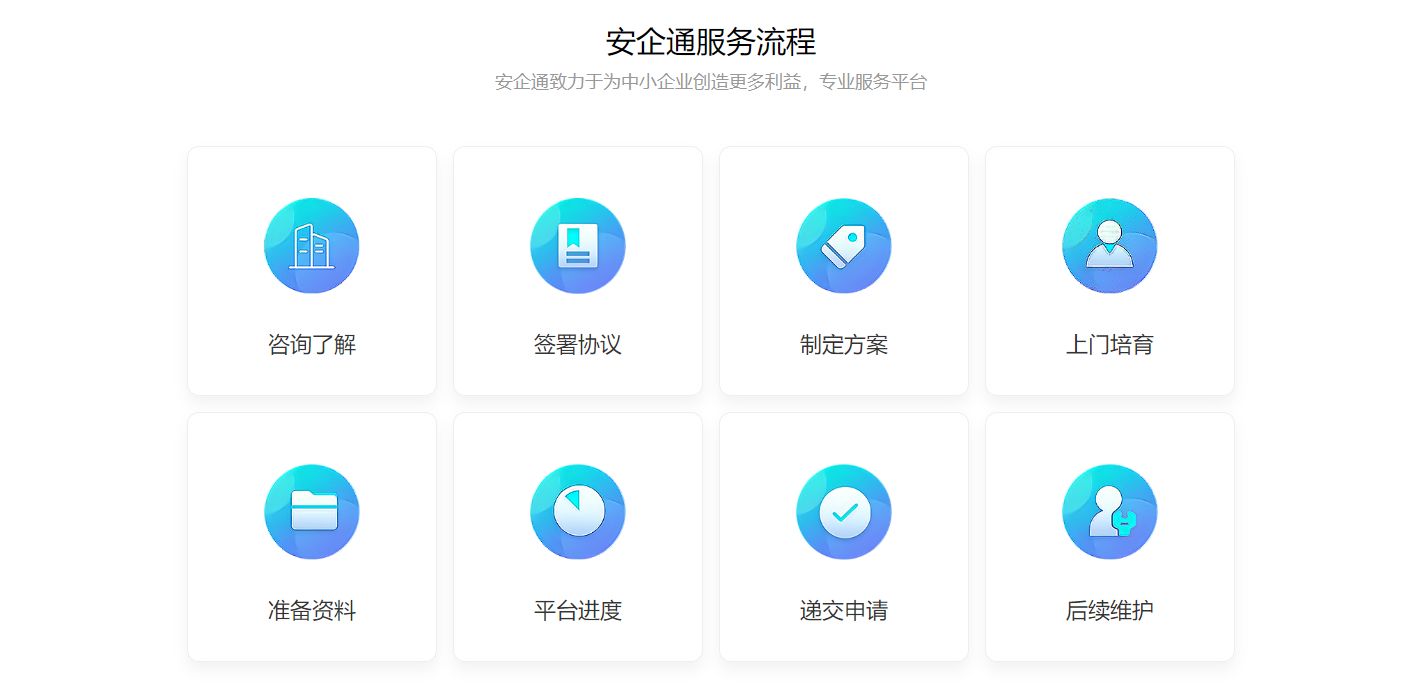Open the 咨询了解 card
Viewport: 1421px width, 694px height.
[312, 272]
